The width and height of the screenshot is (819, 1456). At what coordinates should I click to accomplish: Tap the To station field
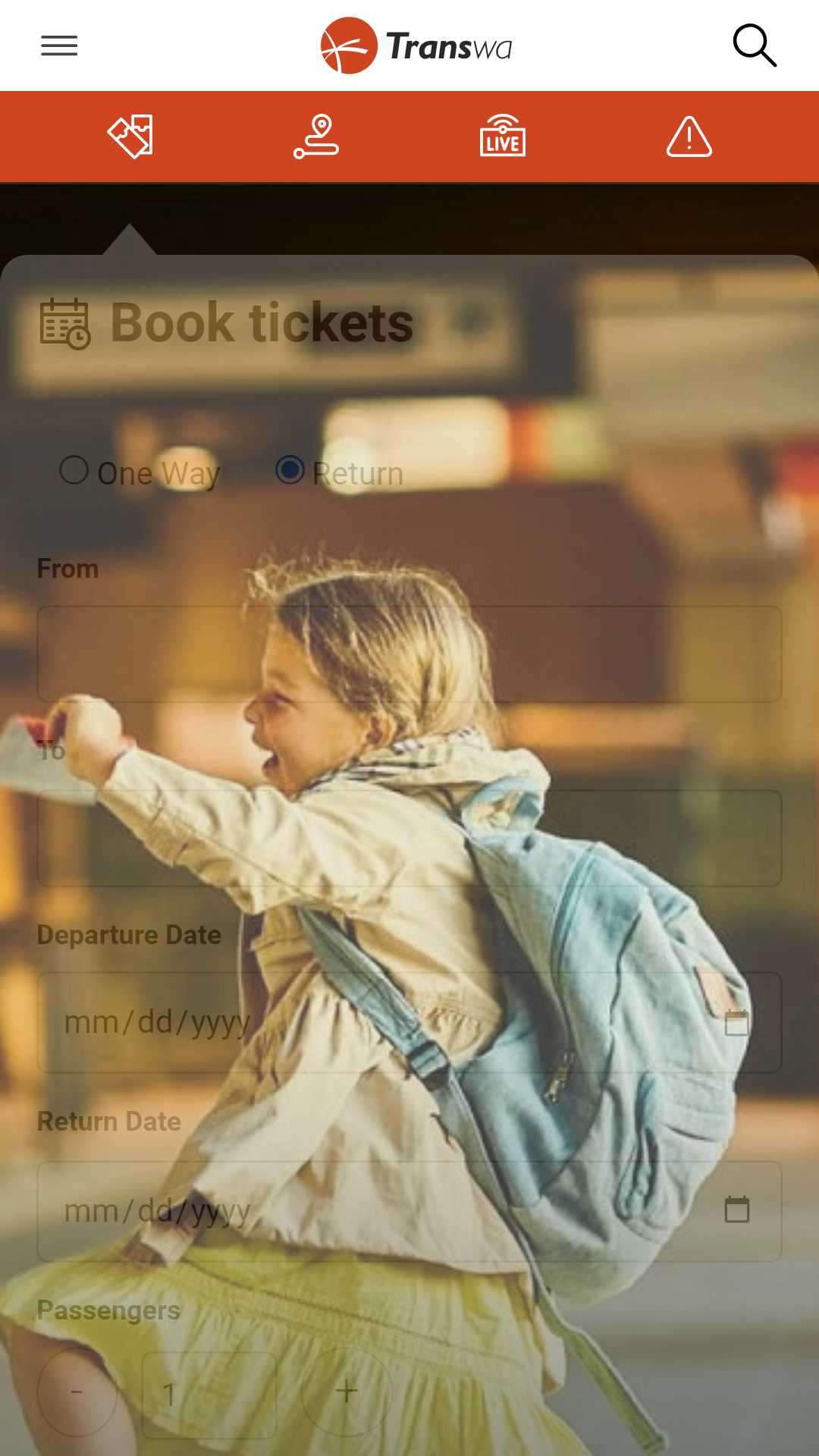coord(409,838)
